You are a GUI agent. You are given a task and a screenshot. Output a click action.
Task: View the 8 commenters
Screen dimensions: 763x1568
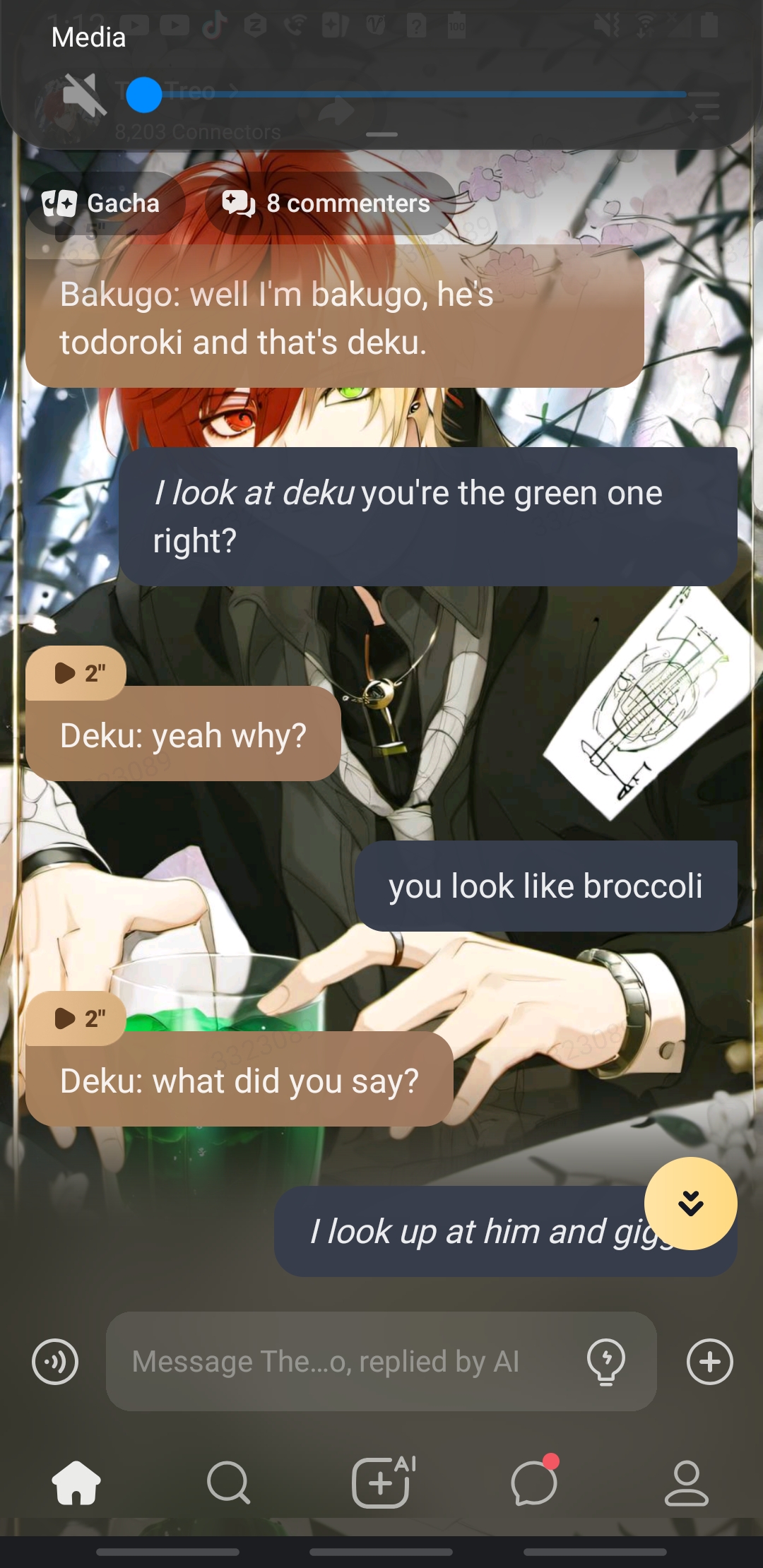pos(328,203)
